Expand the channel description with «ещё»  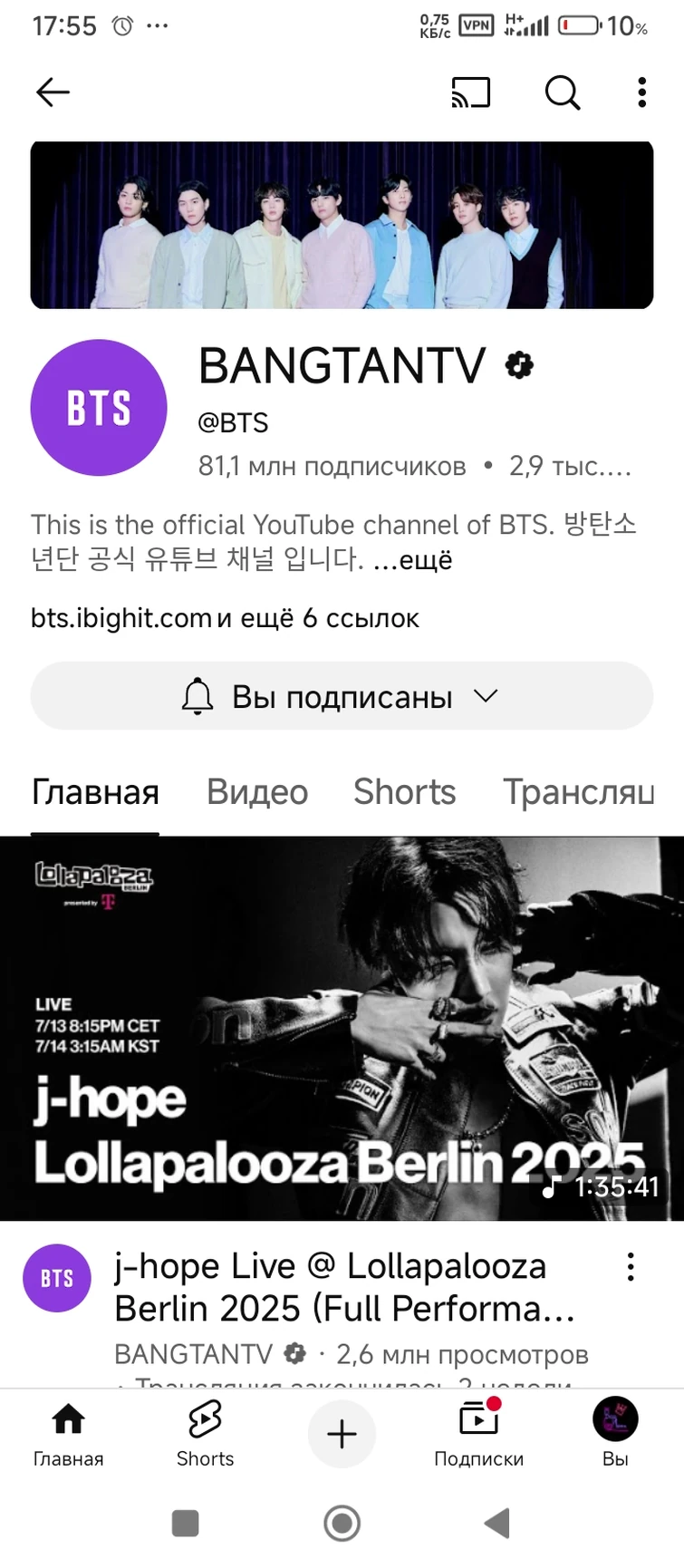coord(425,559)
